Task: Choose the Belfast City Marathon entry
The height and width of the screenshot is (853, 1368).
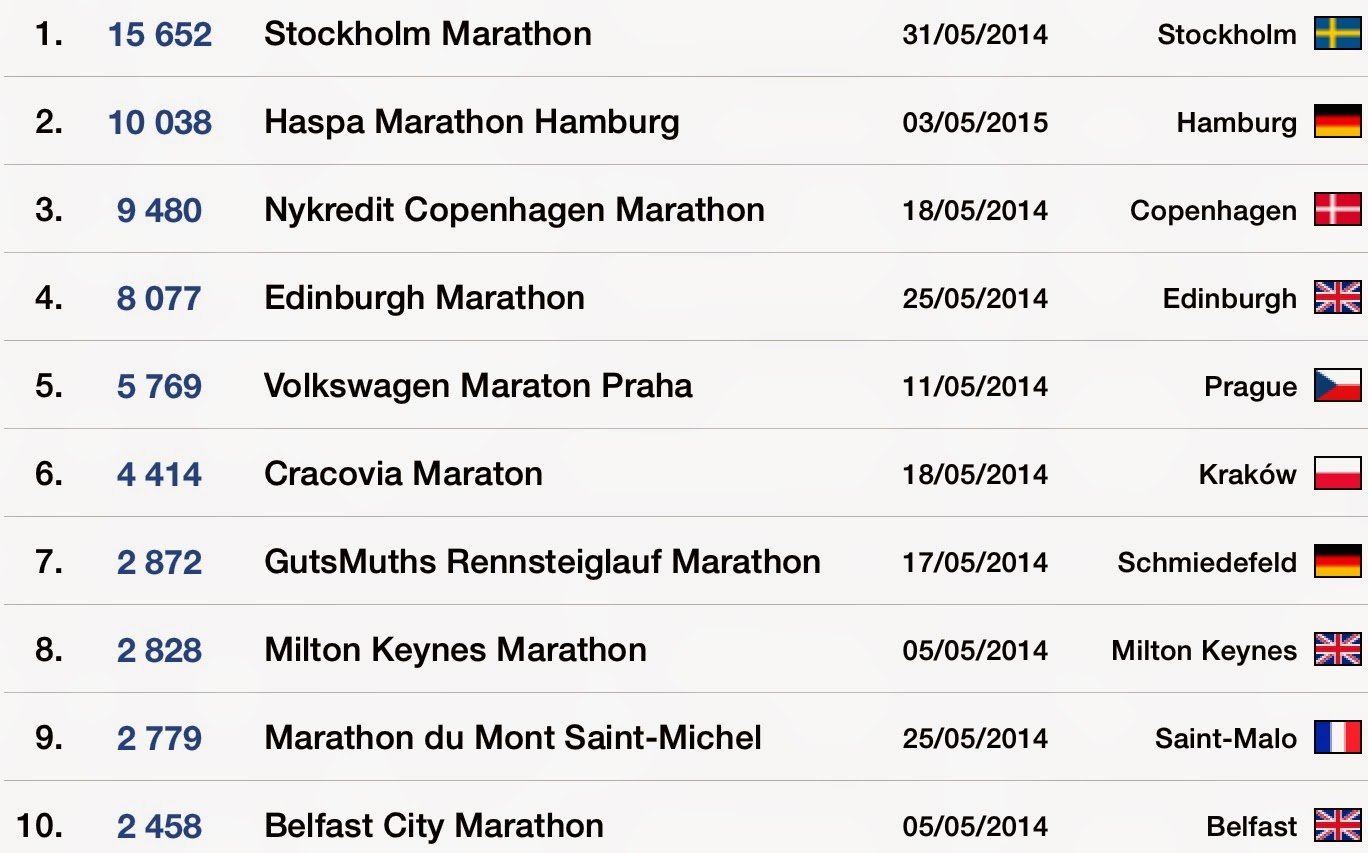Action: click(434, 826)
